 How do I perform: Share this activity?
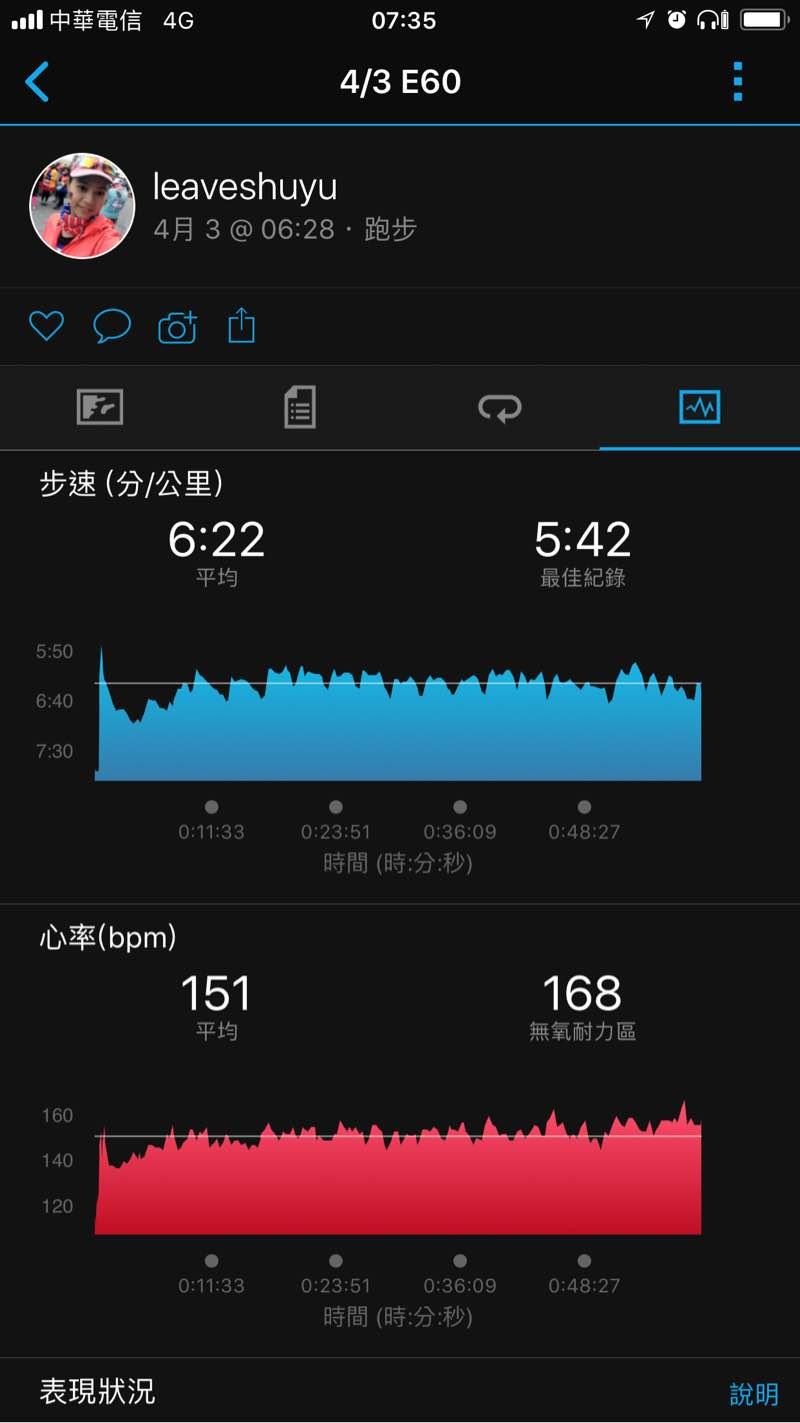242,326
